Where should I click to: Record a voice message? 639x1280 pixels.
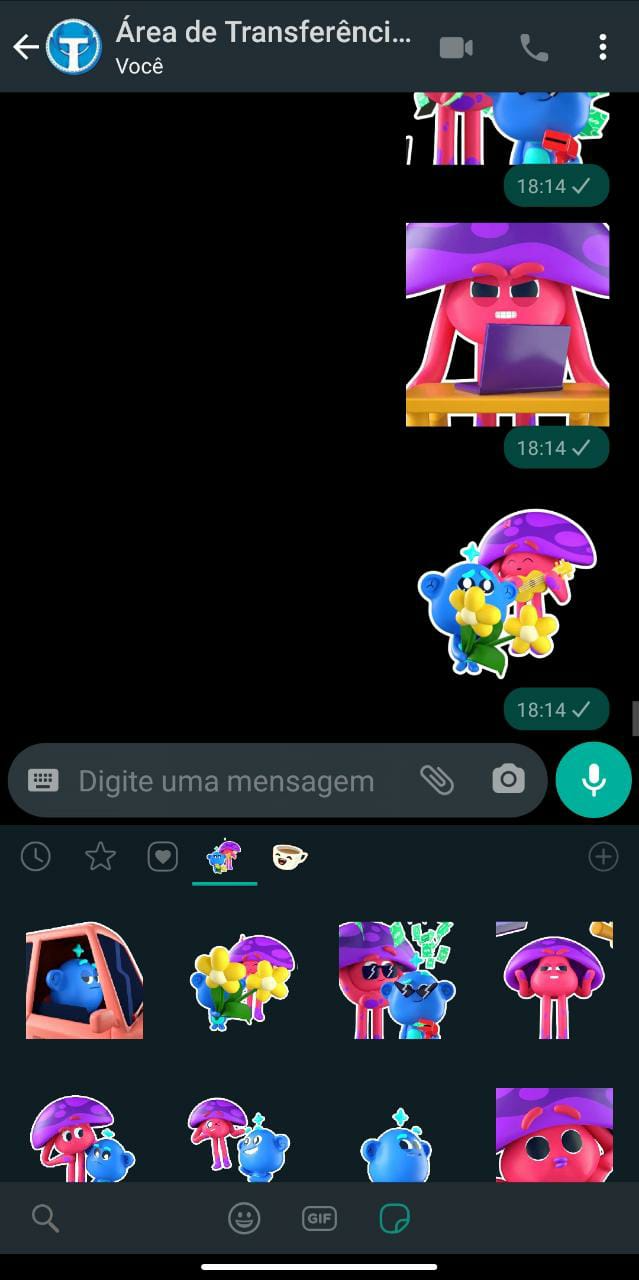594,780
